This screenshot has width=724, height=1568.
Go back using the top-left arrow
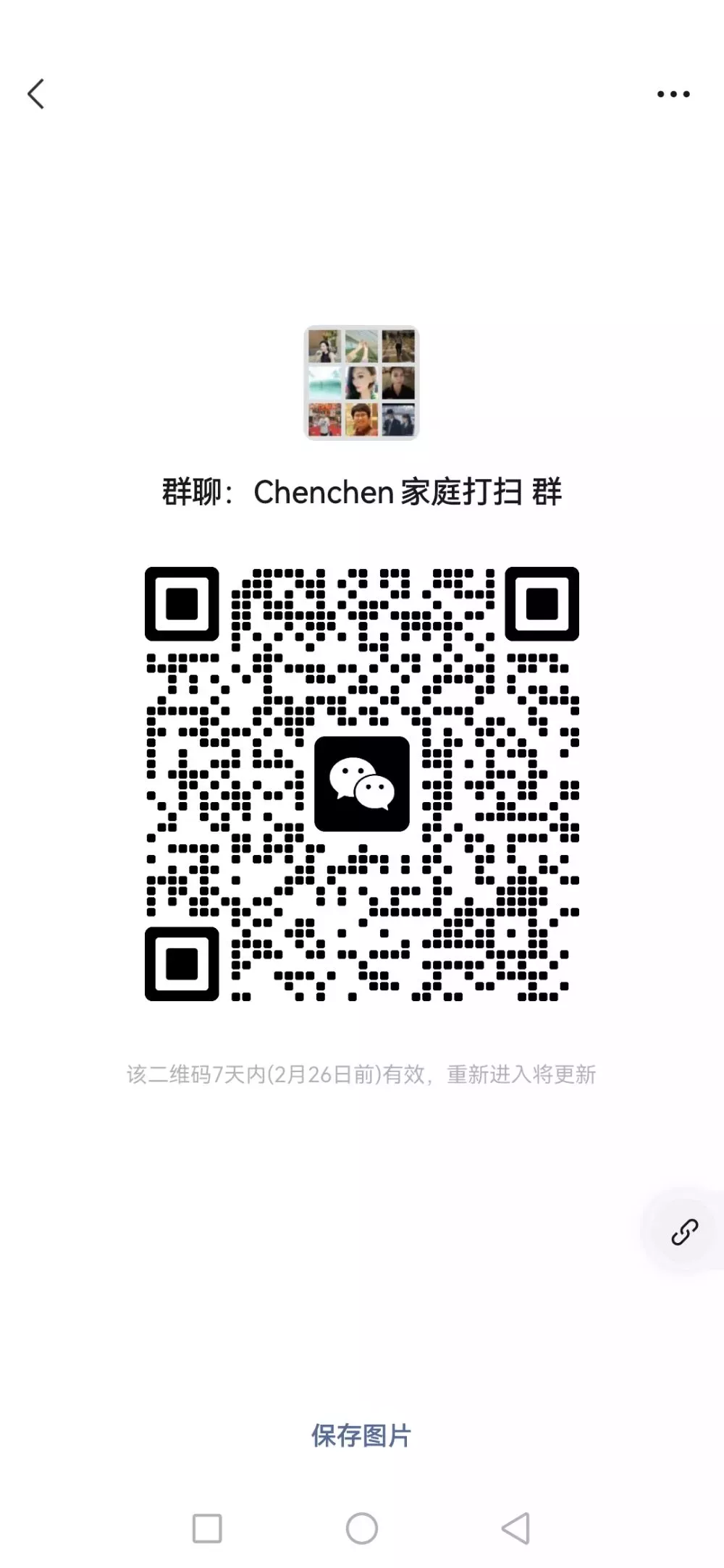36,94
